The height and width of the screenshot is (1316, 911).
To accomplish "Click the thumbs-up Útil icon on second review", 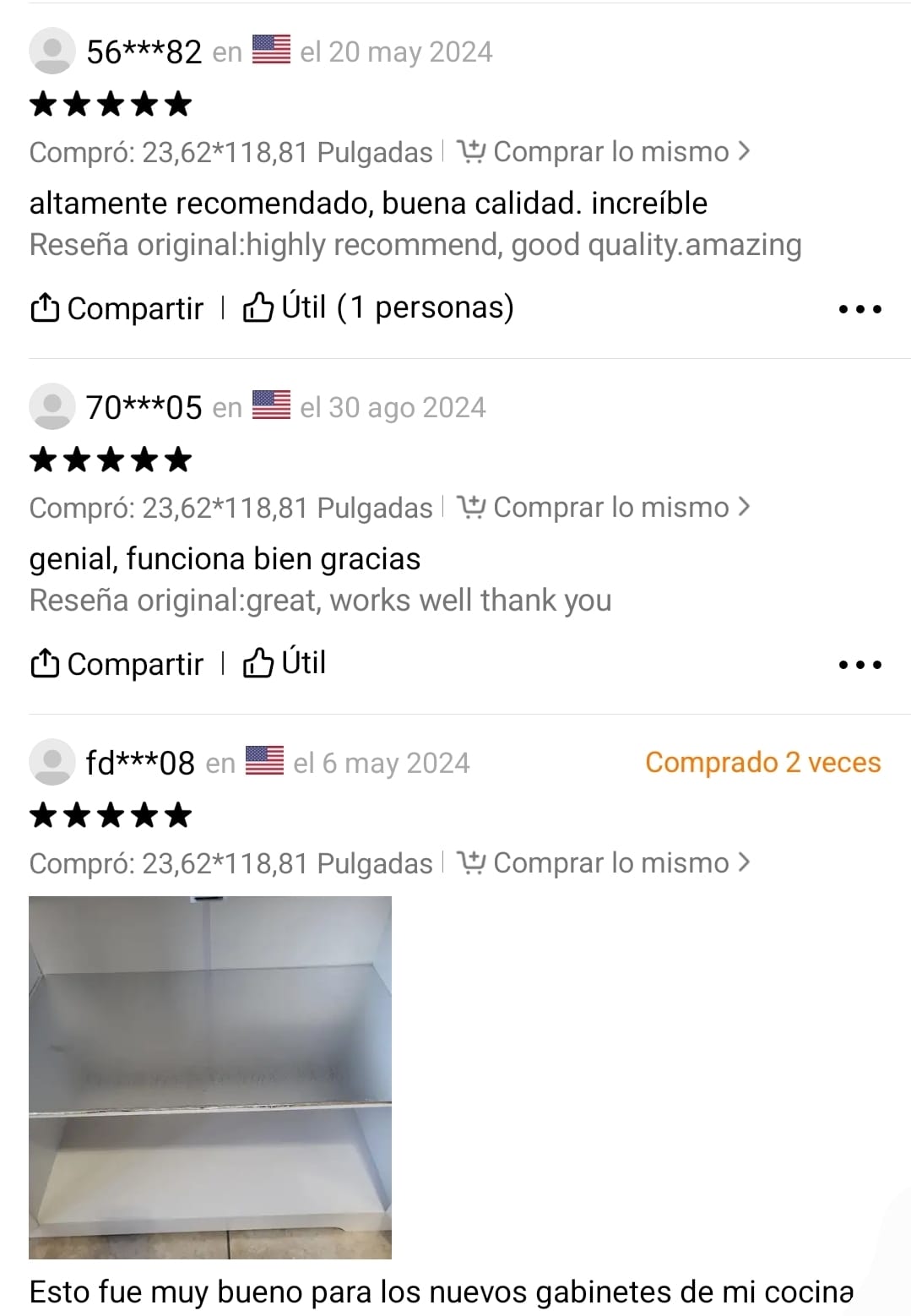I will click(x=260, y=661).
